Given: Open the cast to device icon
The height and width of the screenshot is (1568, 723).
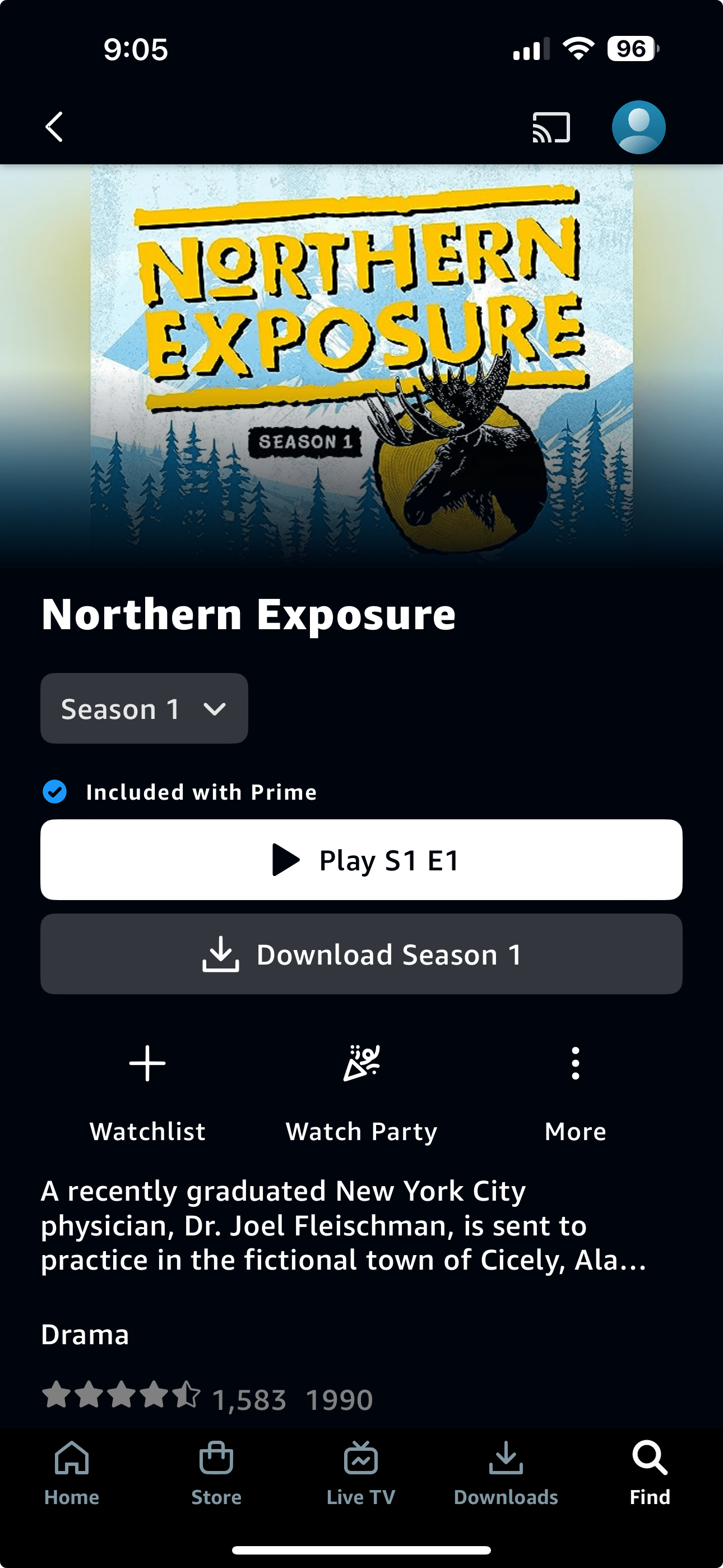Looking at the screenshot, I should (x=551, y=127).
